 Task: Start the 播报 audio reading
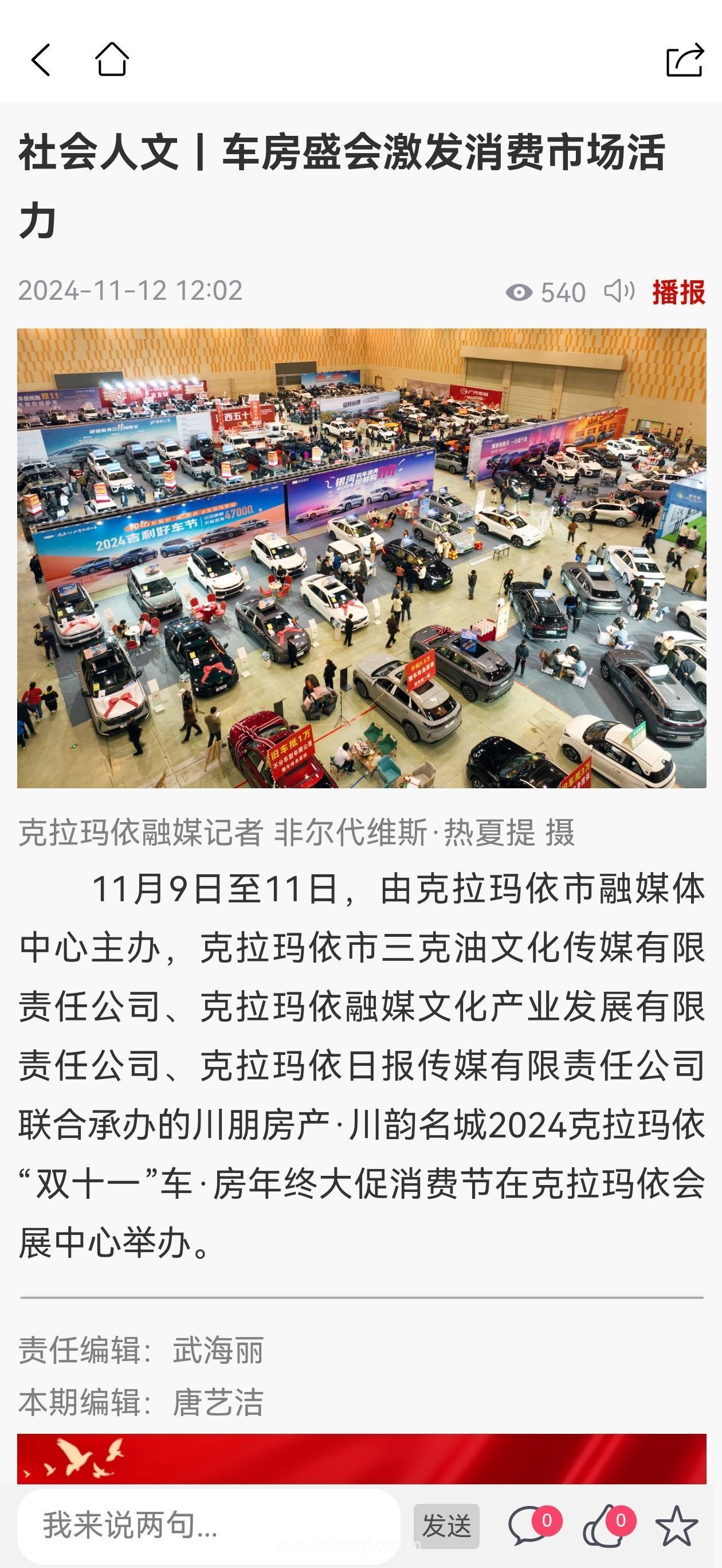(x=678, y=292)
